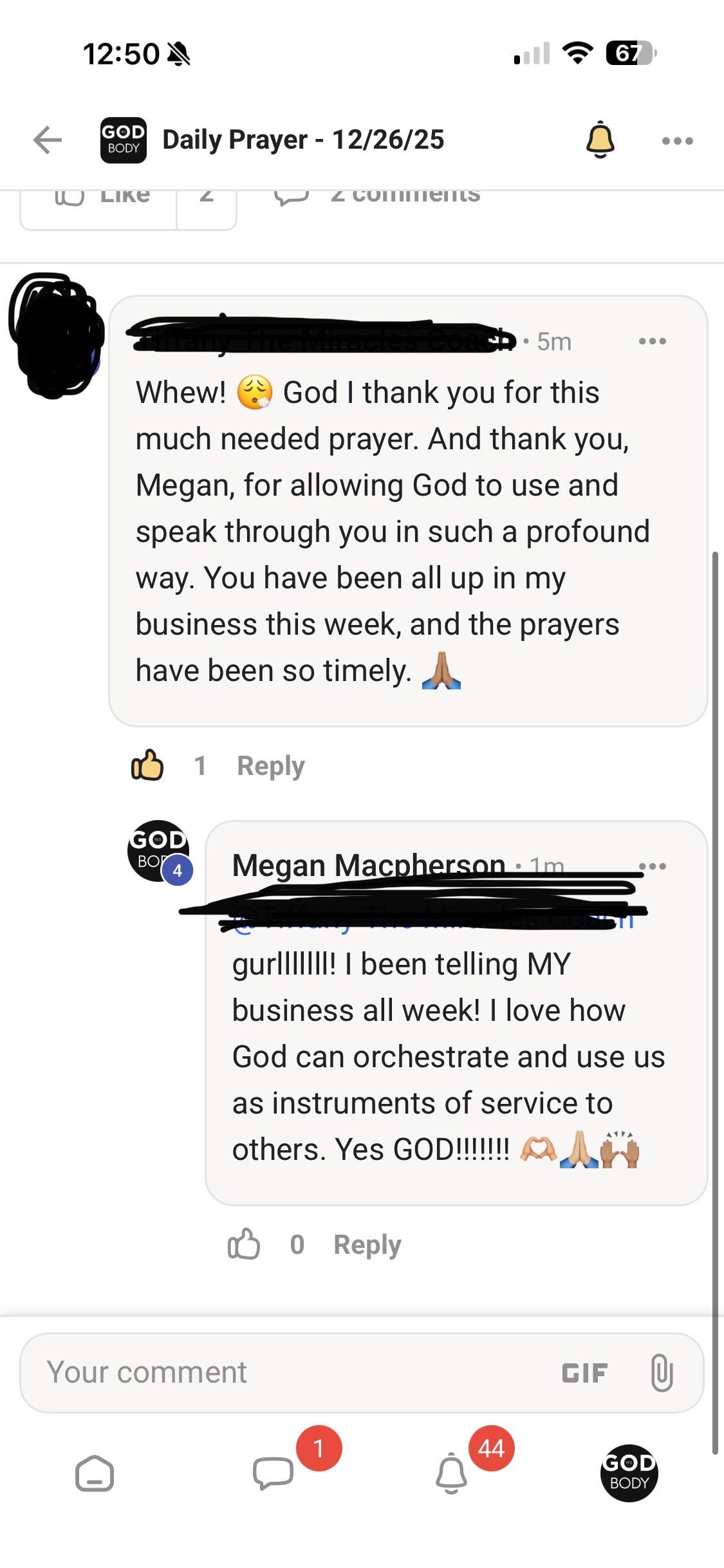
Task: Reply to the comment thanking Megan
Action: pyautogui.click(x=270, y=766)
